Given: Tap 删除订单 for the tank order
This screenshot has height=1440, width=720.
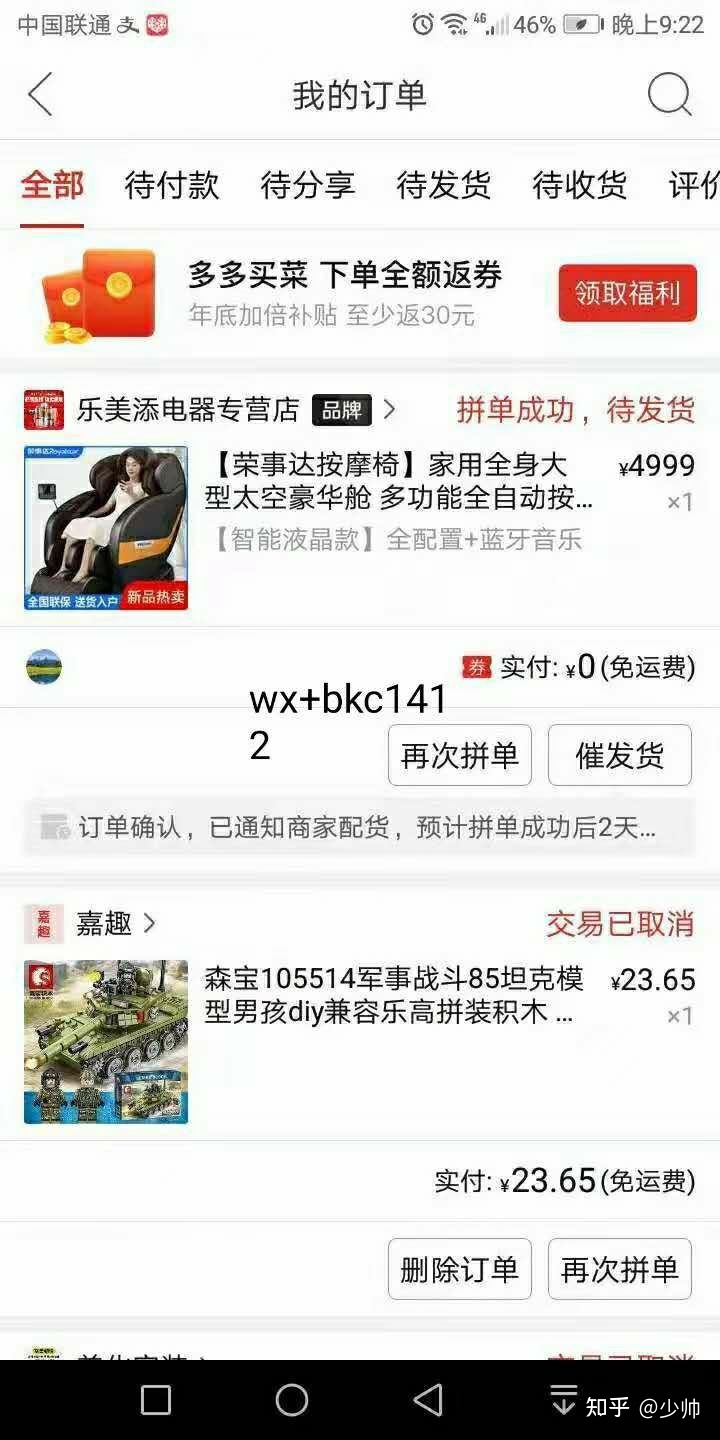Looking at the screenshot, I should tap(460, 1269).
